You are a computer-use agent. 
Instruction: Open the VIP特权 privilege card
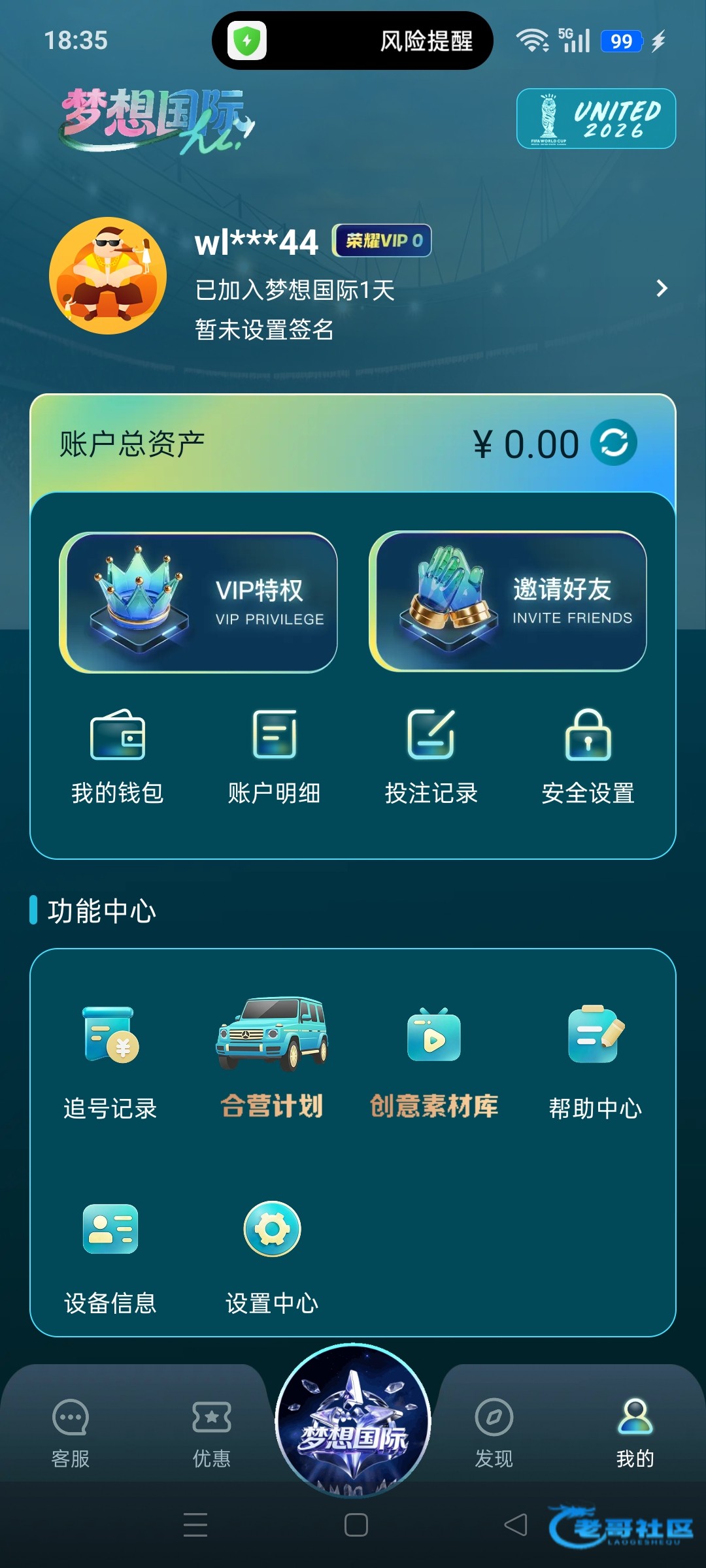pyautogui.click(x=199, y=602)
